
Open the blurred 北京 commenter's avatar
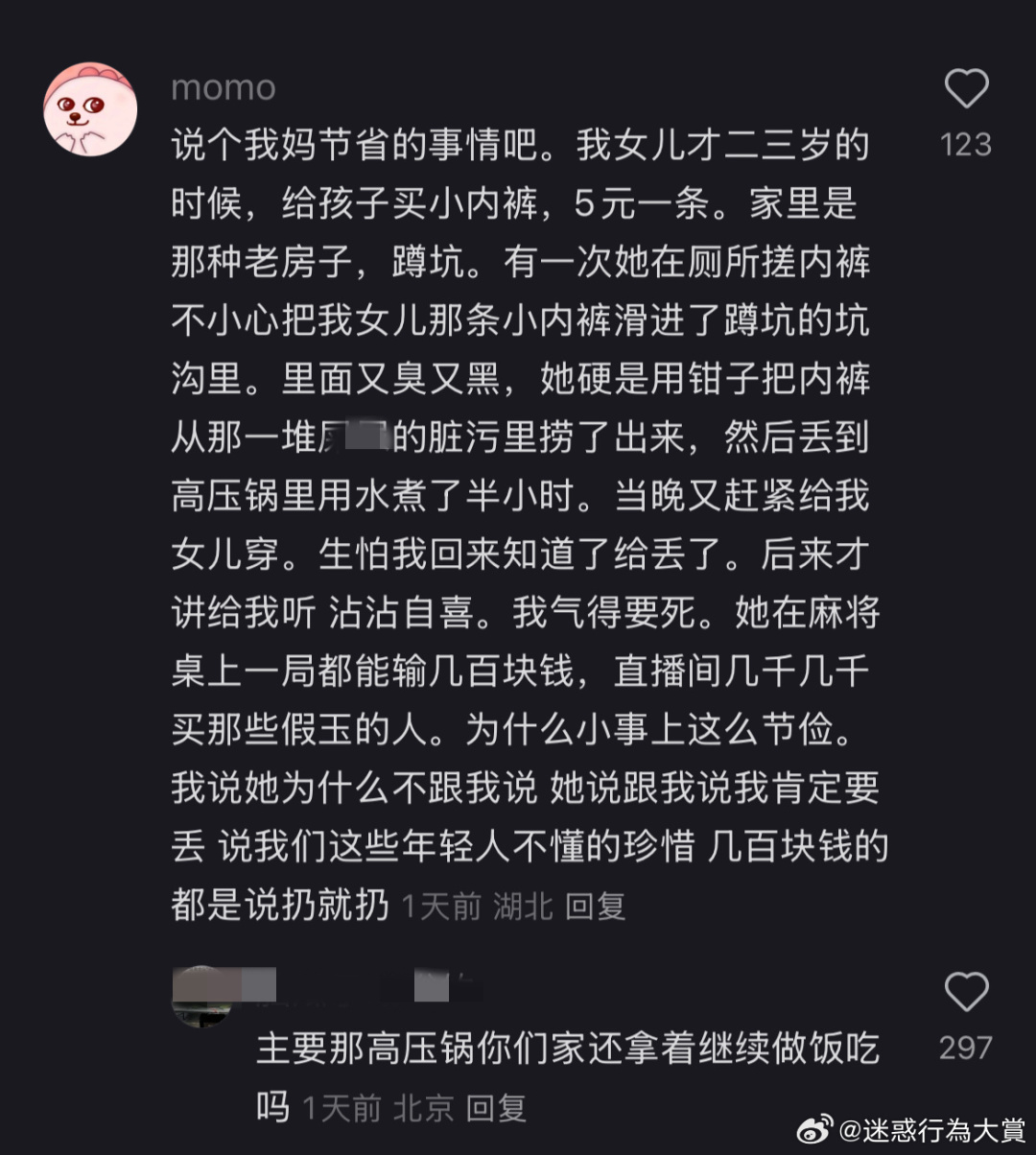coord(202,996)
